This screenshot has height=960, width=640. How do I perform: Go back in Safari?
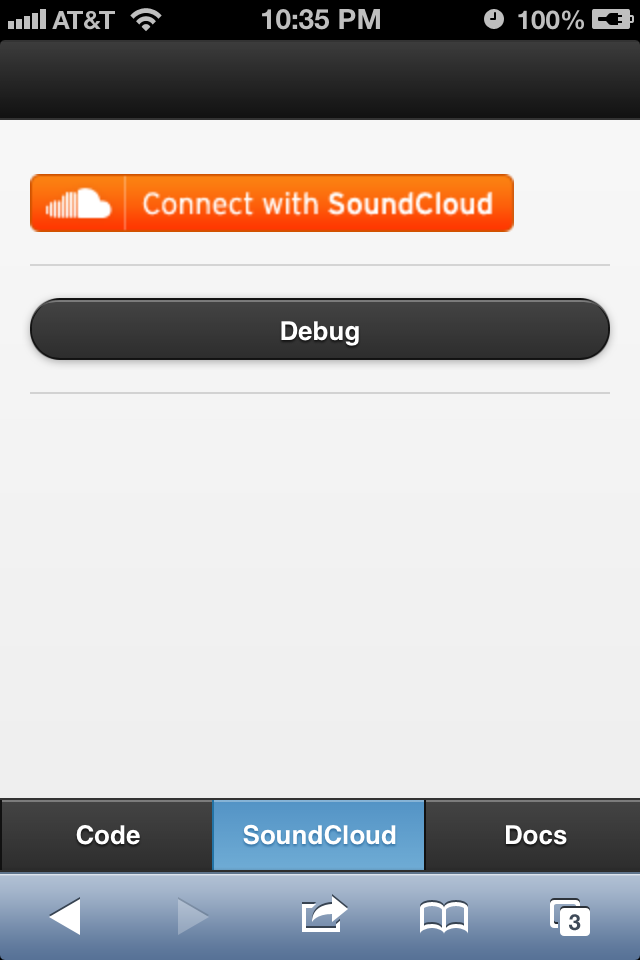(x=65, y=915)
